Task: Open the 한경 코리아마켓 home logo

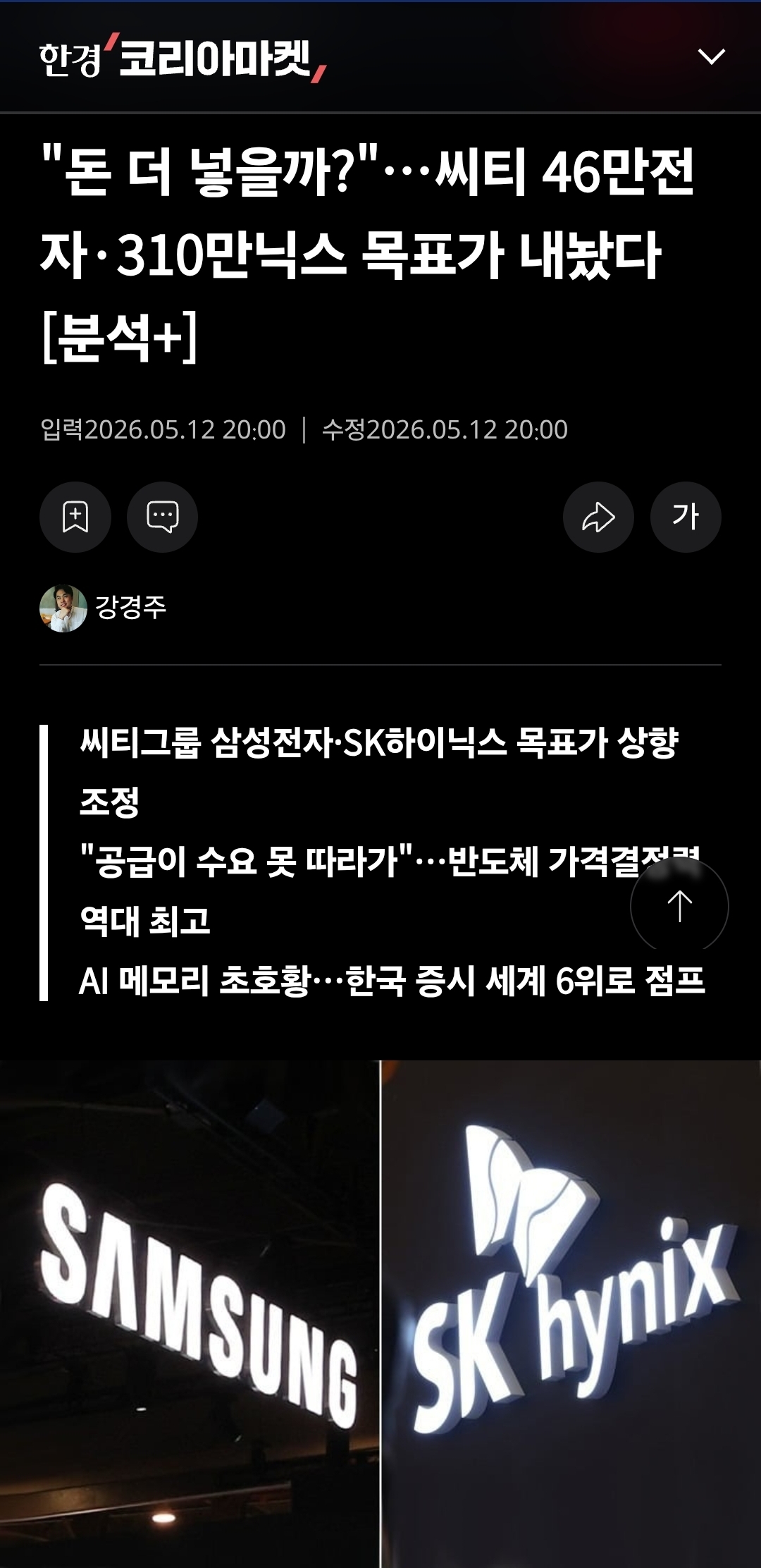Action: point(183,58)
